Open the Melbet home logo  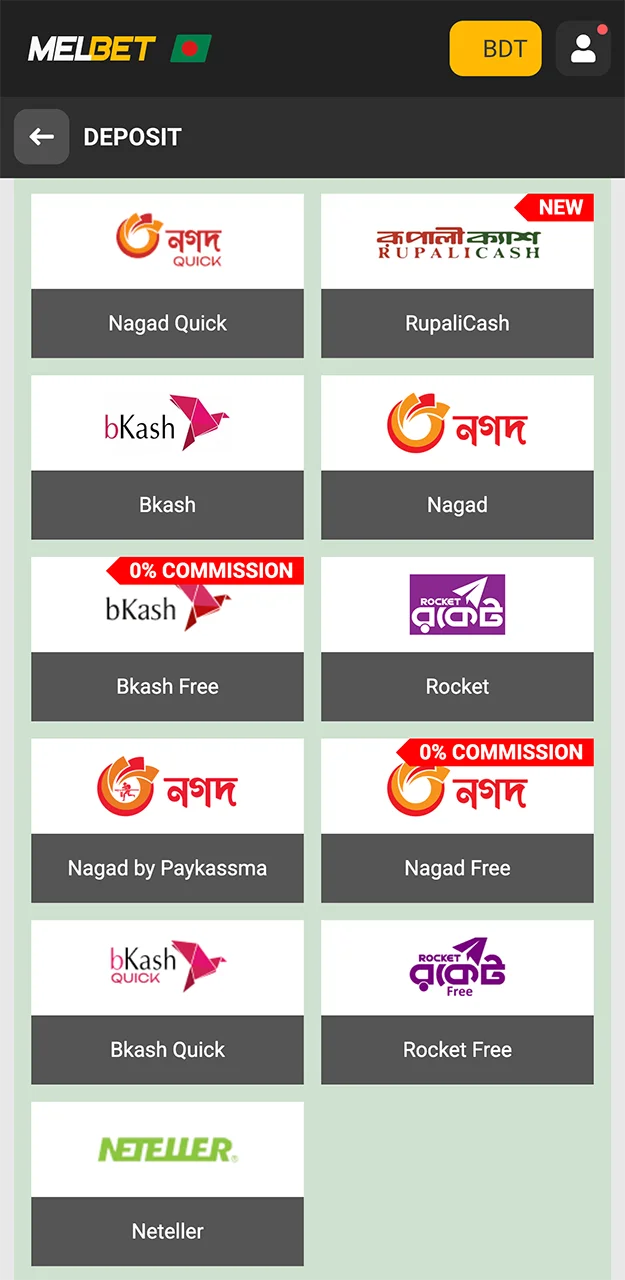point(92,48)
